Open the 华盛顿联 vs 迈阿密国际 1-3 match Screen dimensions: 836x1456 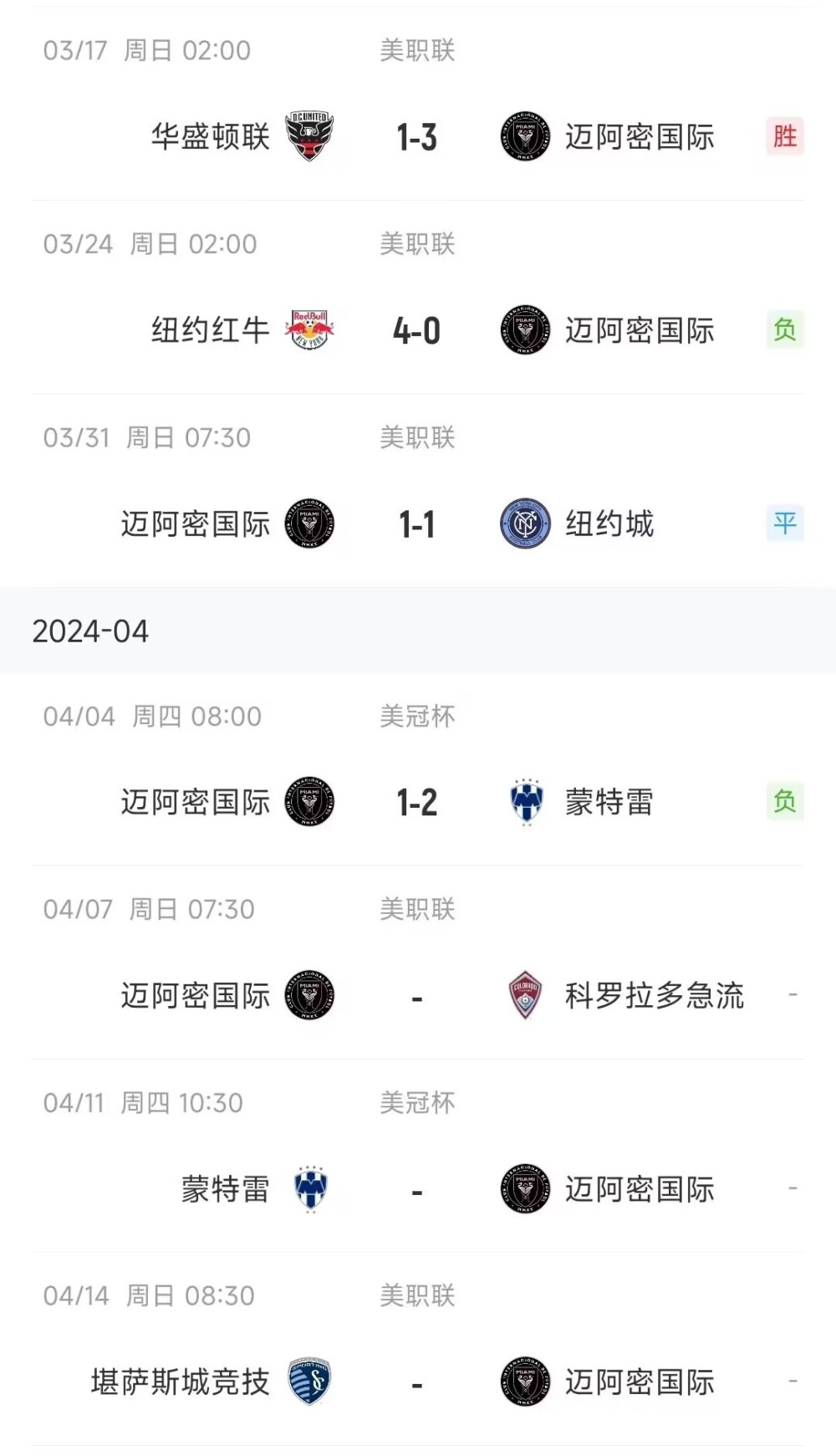(416, 137)
